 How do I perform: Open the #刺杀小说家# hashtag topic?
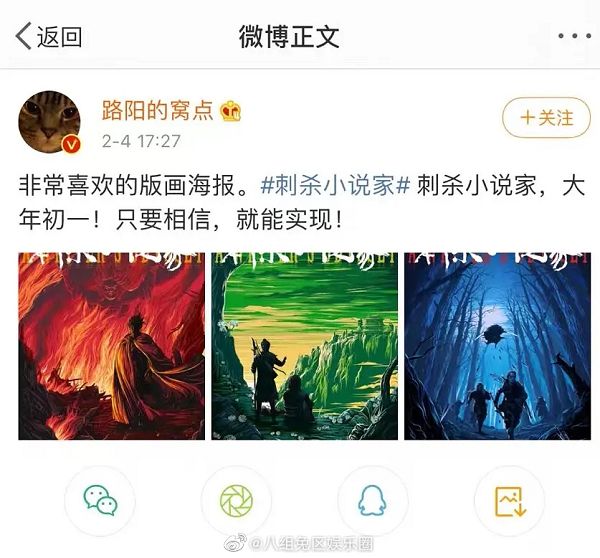tap(334, 185)
